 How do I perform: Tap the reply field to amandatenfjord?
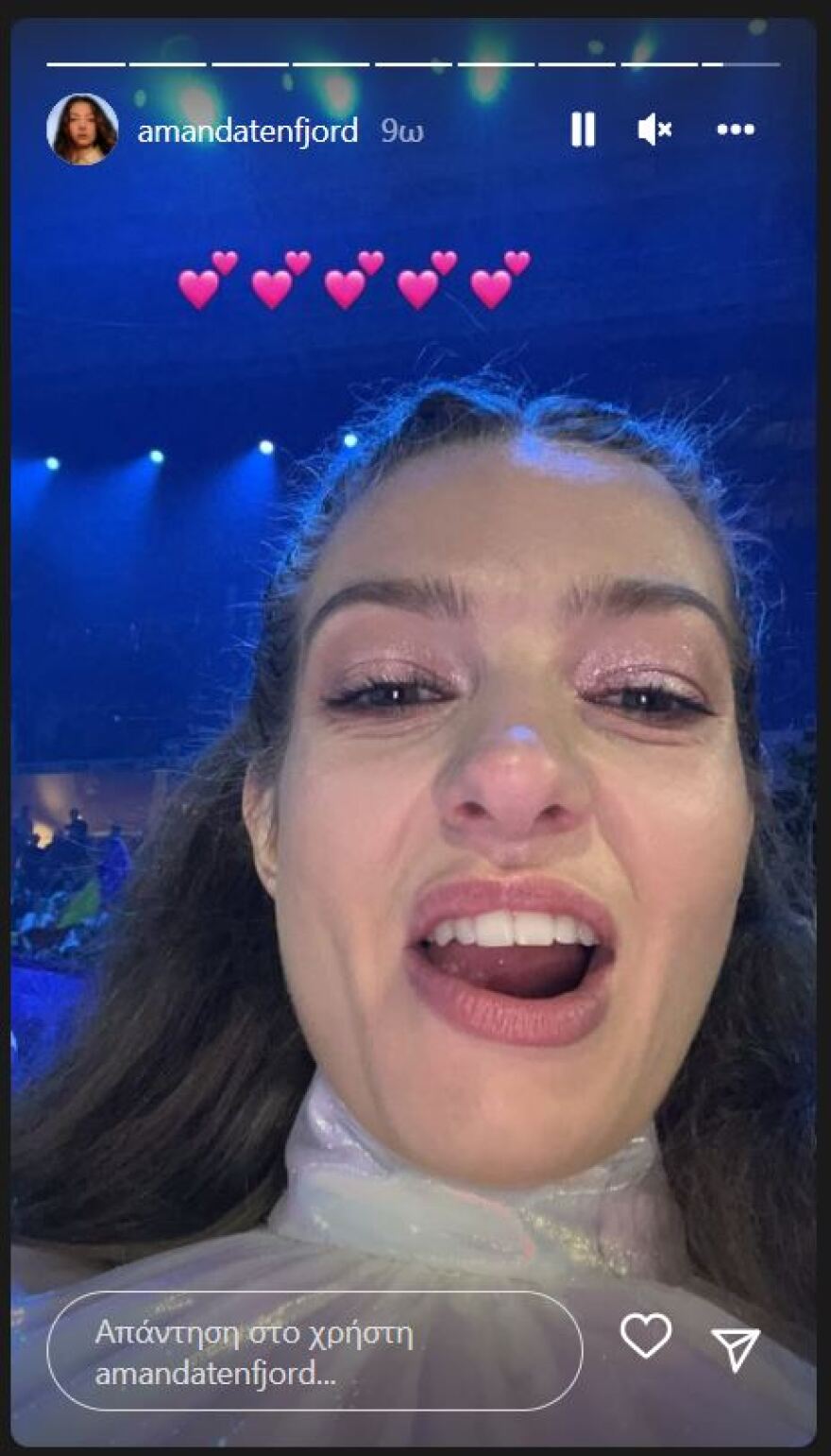[314, 1352]
